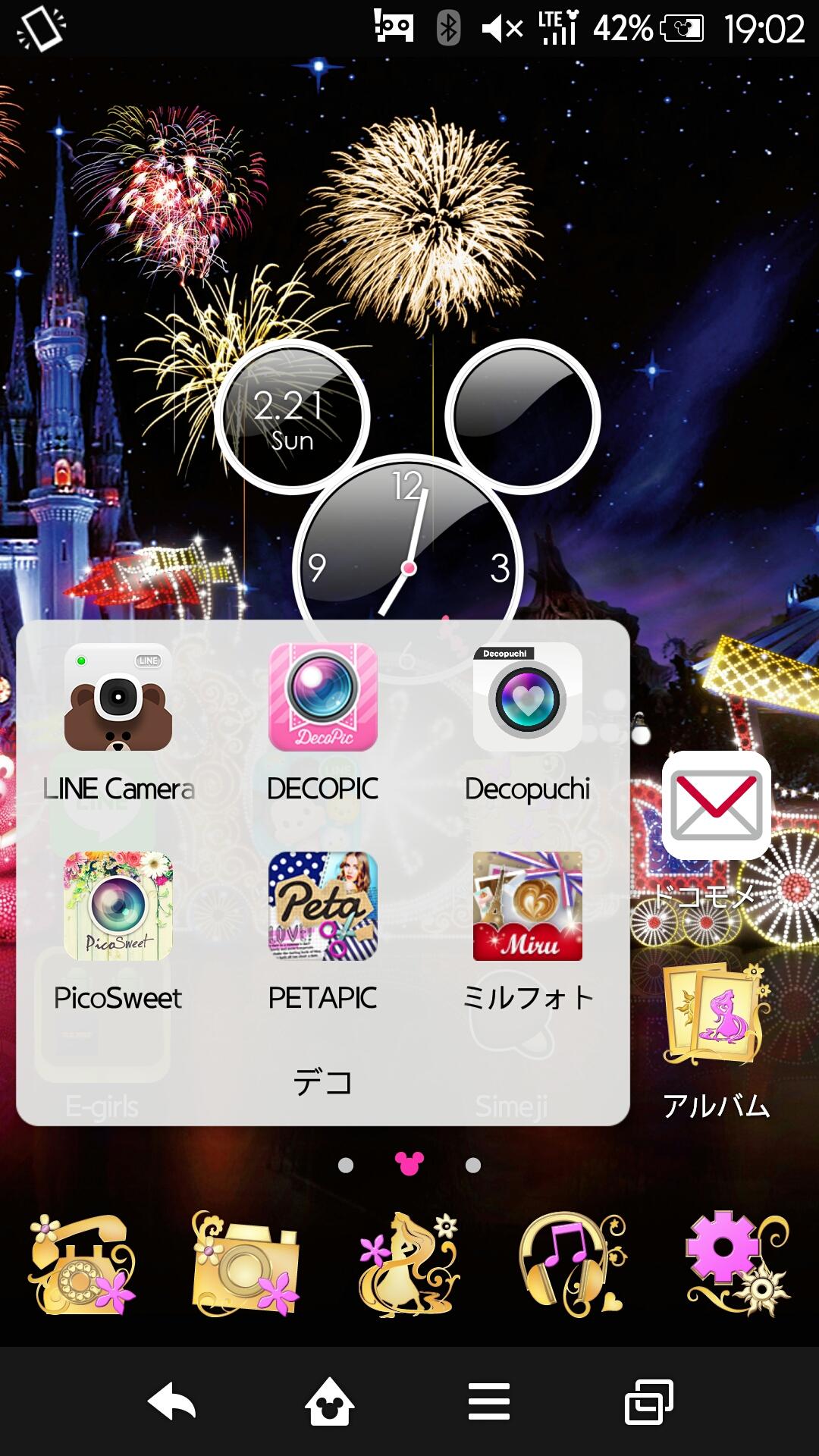Open the Rapunzel app drawer icon
This screenshot has width=819, height=1456.
409,1264
